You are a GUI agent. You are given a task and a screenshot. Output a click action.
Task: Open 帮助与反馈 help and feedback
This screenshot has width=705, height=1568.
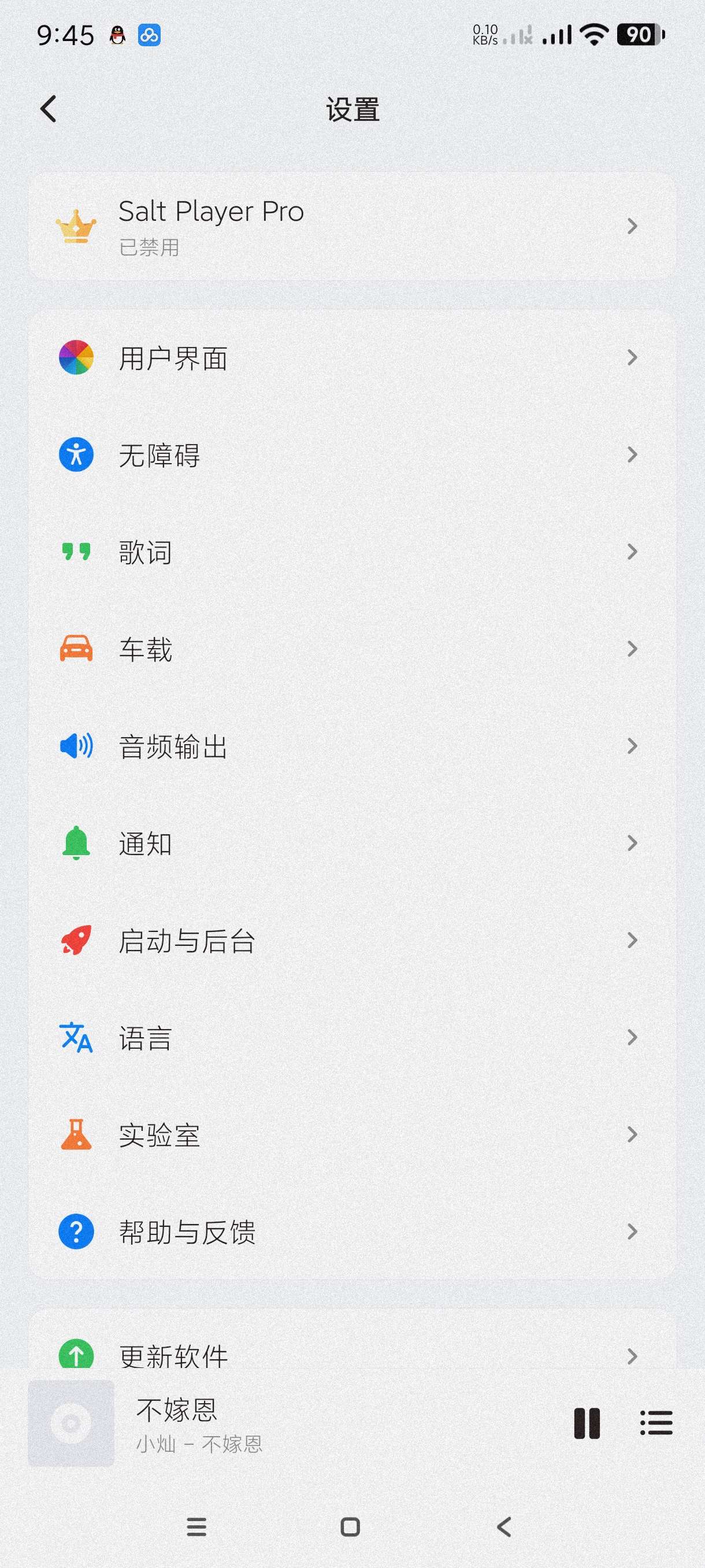(x=352, y=1232)
